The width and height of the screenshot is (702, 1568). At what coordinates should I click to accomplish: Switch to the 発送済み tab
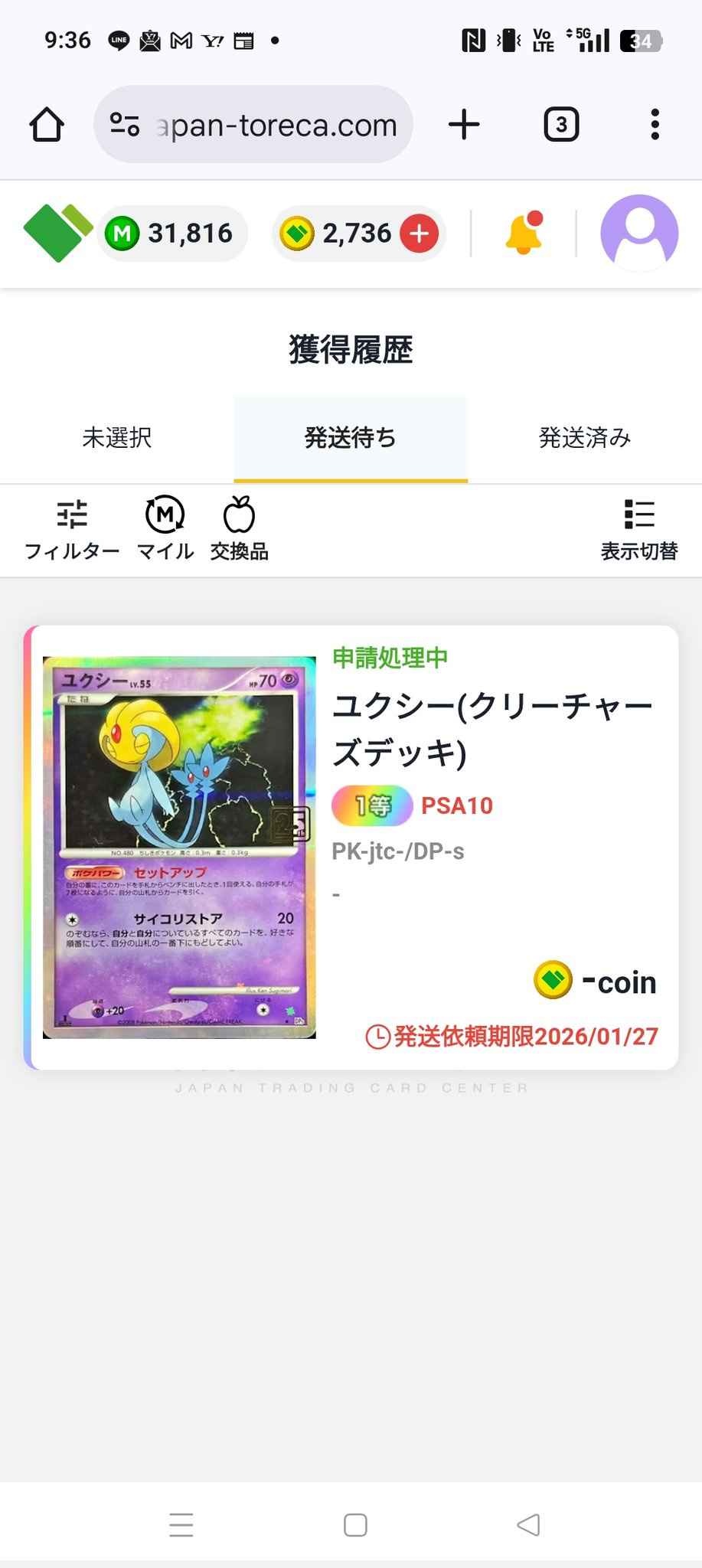(585, 438)
